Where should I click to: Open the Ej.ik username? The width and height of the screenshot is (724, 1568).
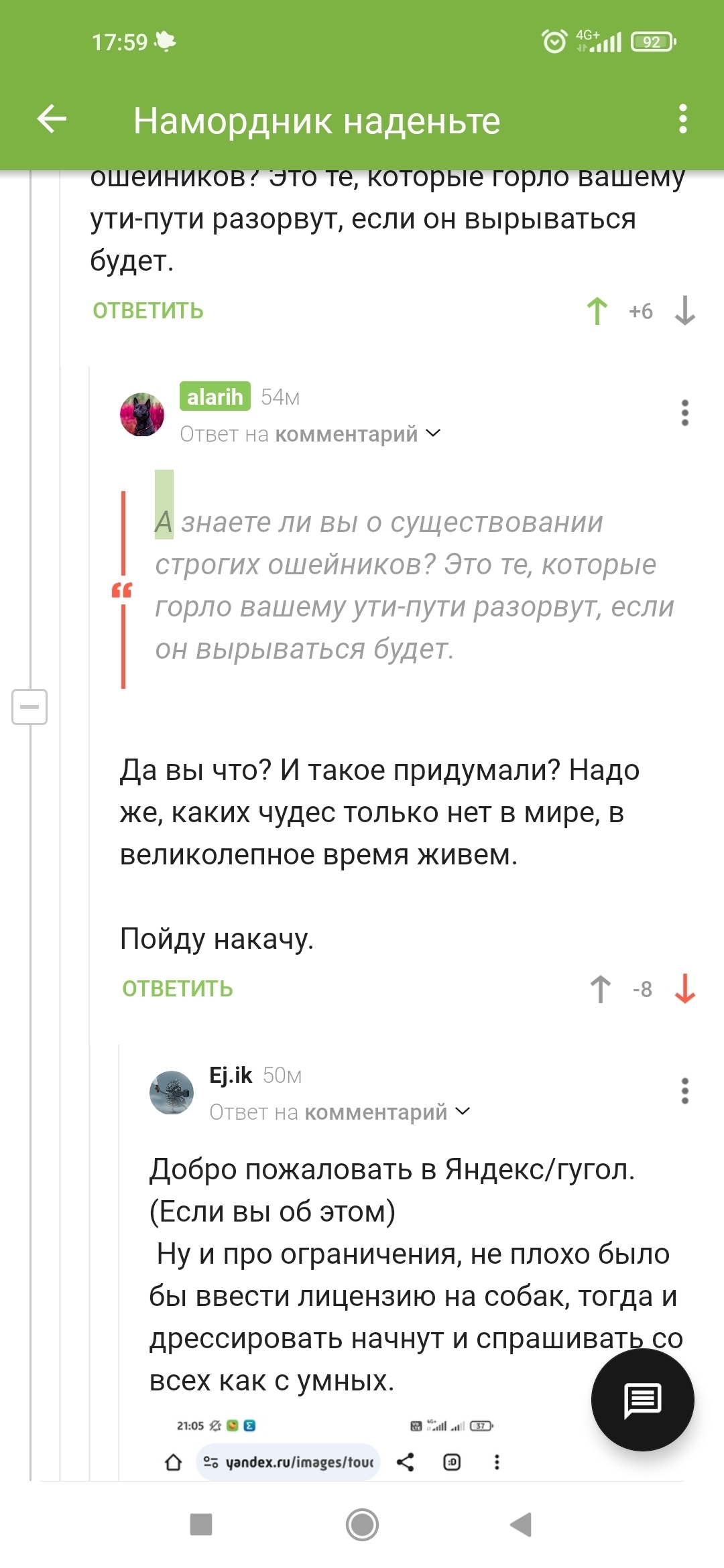[x=231, y=1075]
